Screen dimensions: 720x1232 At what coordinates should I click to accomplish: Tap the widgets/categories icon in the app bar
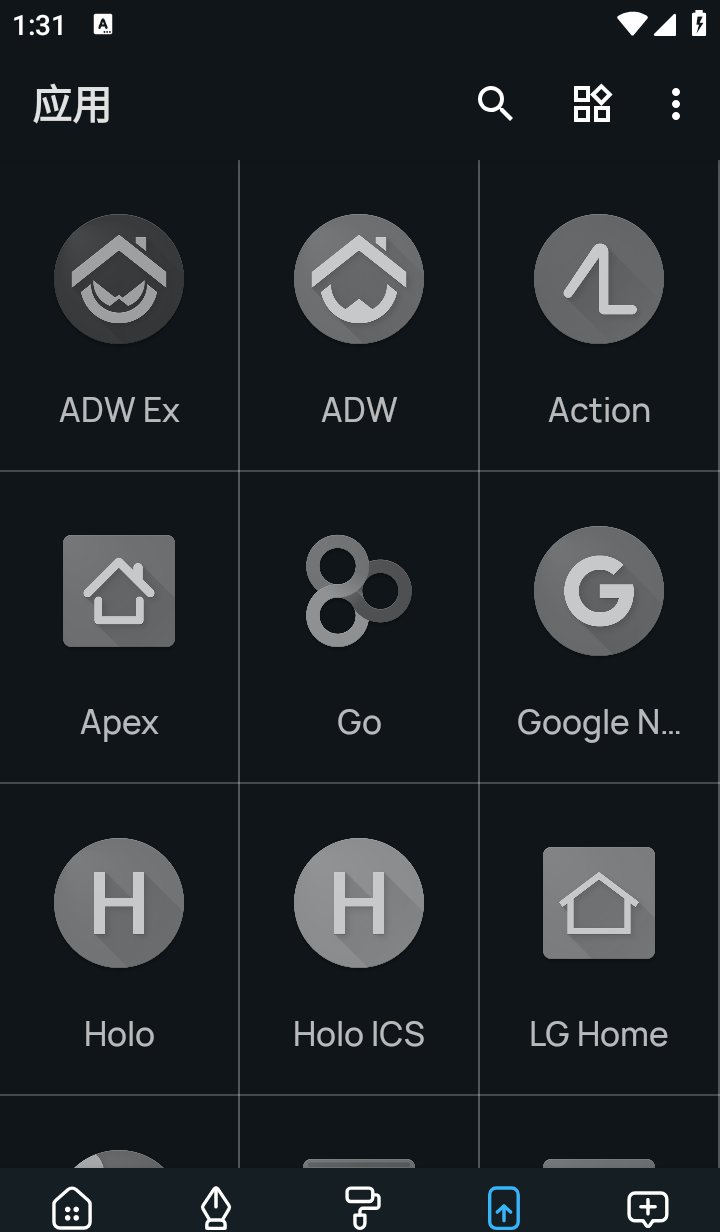[591, 103]
